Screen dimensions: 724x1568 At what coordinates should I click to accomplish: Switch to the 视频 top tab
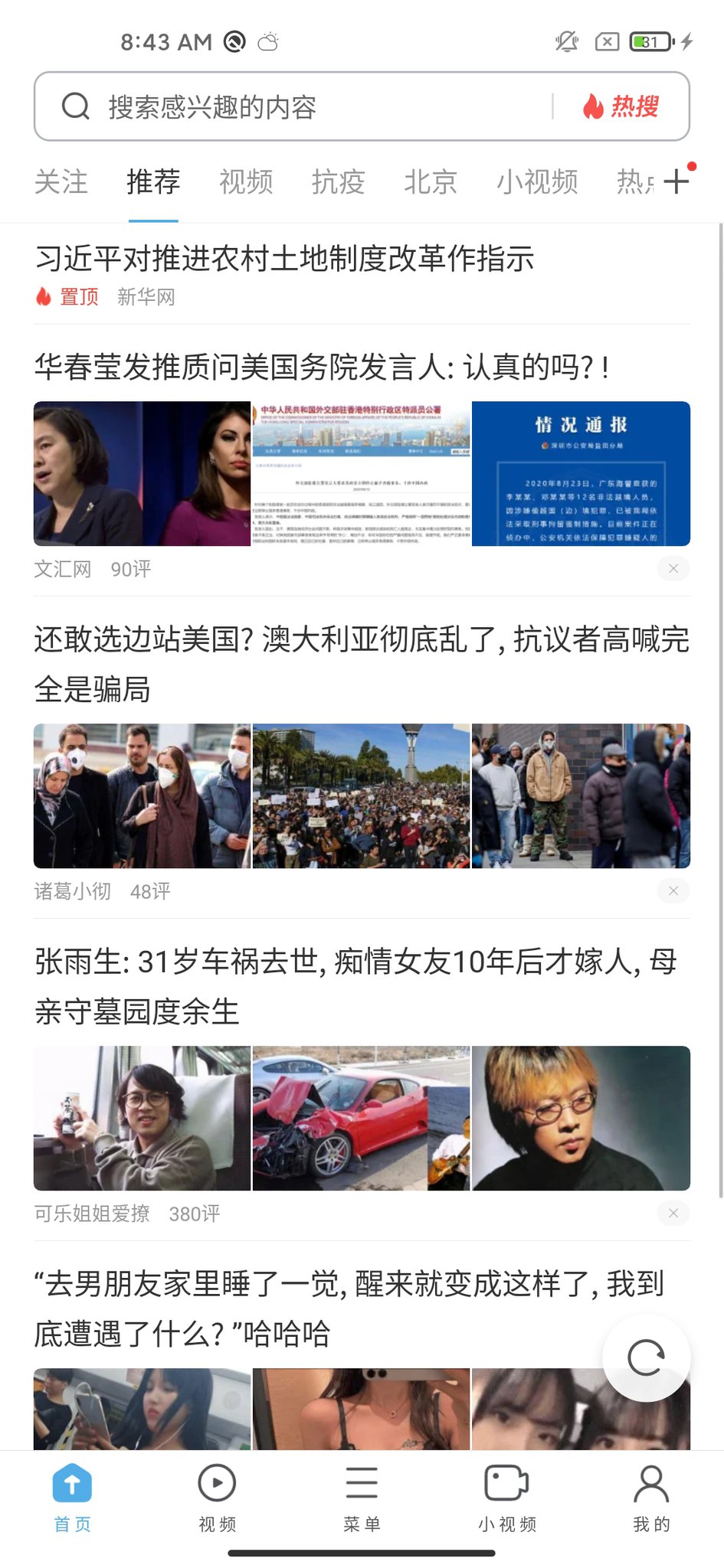(x=246, y=182)
